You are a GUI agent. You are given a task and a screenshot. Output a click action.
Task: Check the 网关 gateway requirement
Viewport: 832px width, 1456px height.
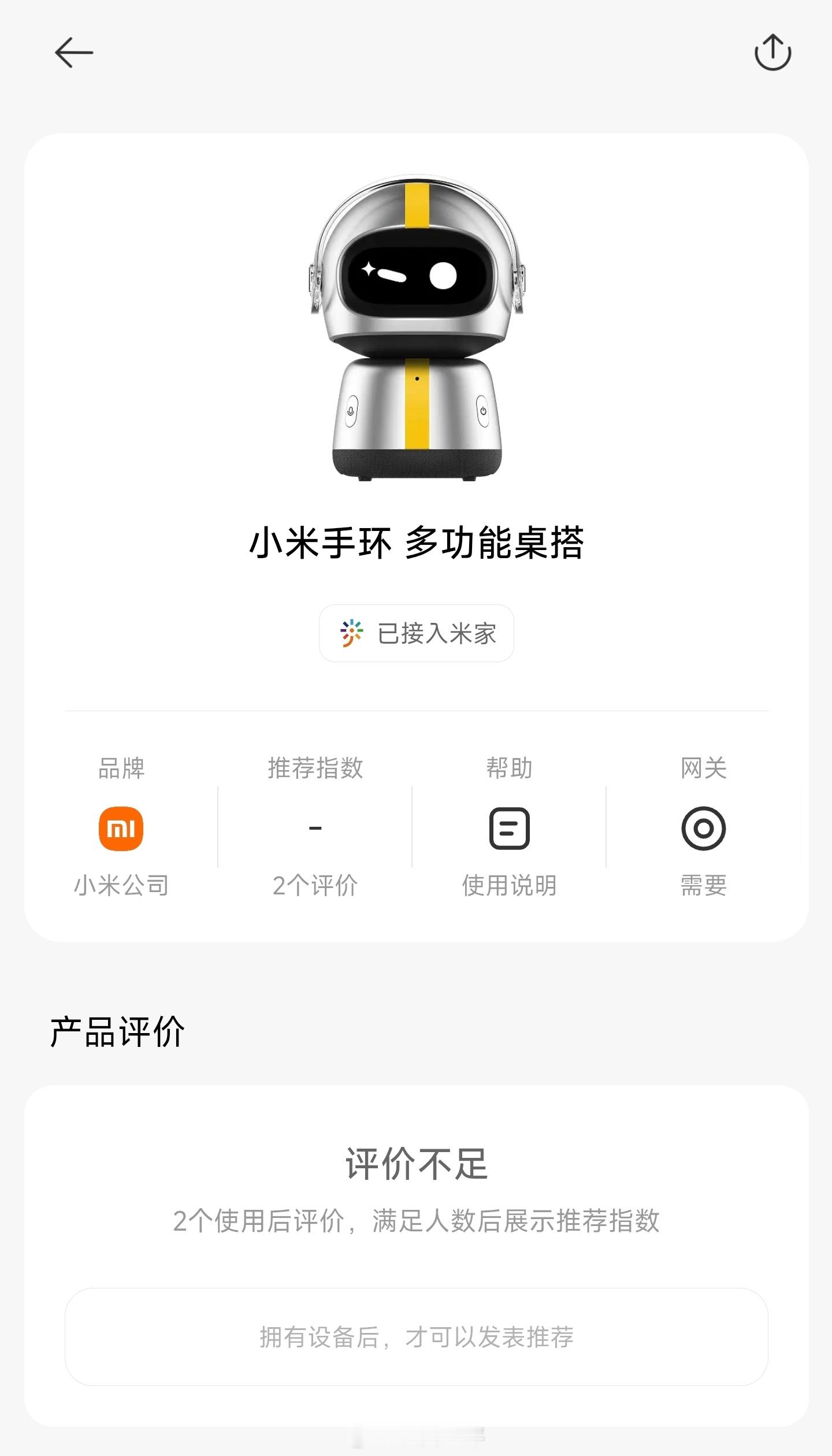pyautogui.click(x=703, y=827)
